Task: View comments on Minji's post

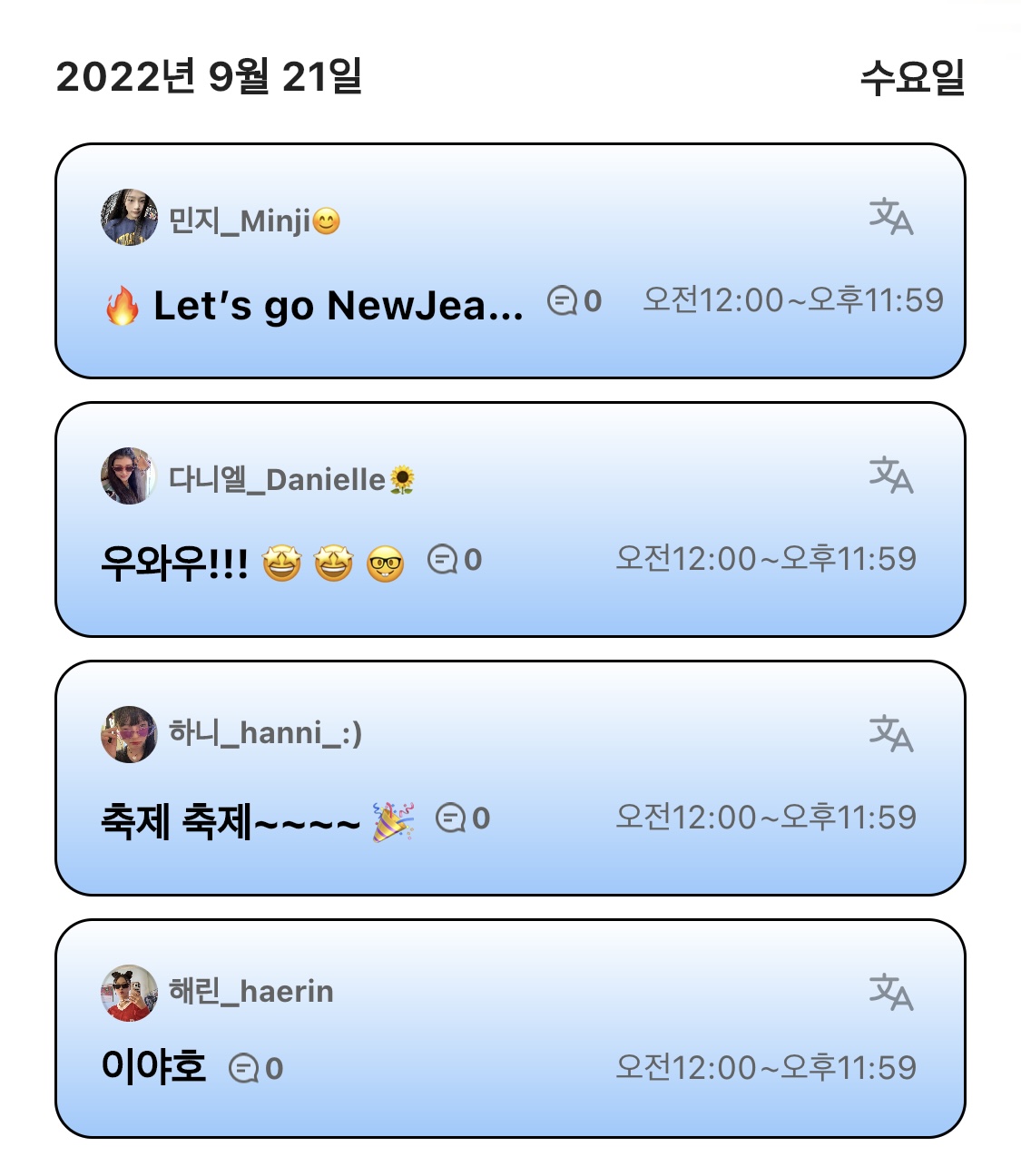Action: point(574,300)
